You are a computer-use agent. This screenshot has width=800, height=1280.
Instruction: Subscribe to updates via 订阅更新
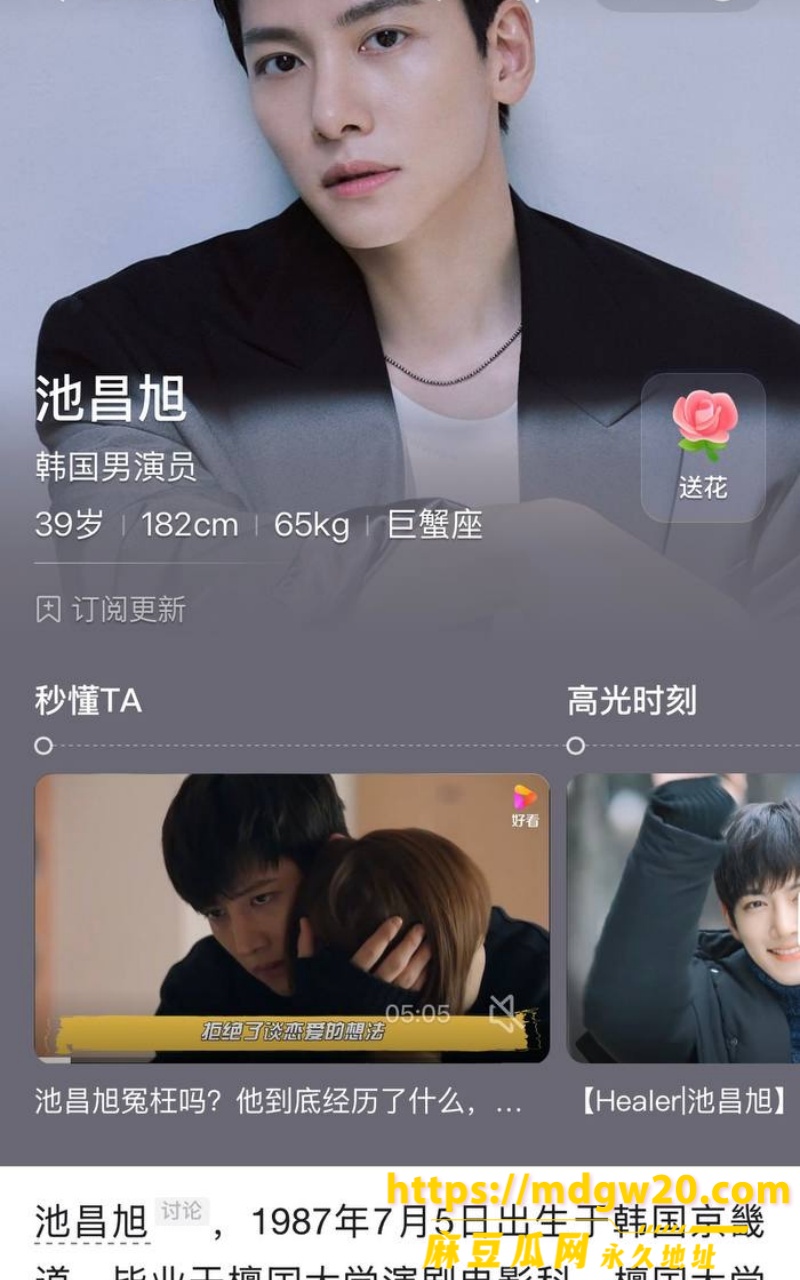pos(111,609)
